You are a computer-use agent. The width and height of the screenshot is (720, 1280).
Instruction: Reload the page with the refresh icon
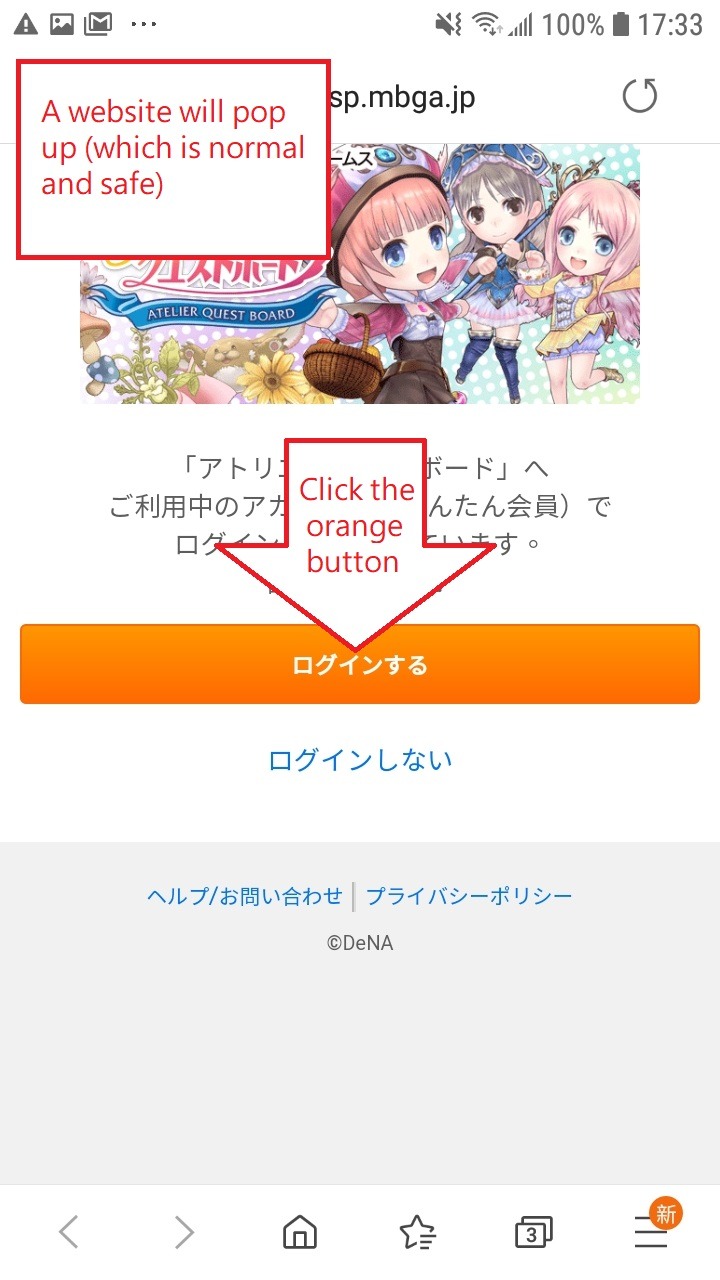point(639,97)
